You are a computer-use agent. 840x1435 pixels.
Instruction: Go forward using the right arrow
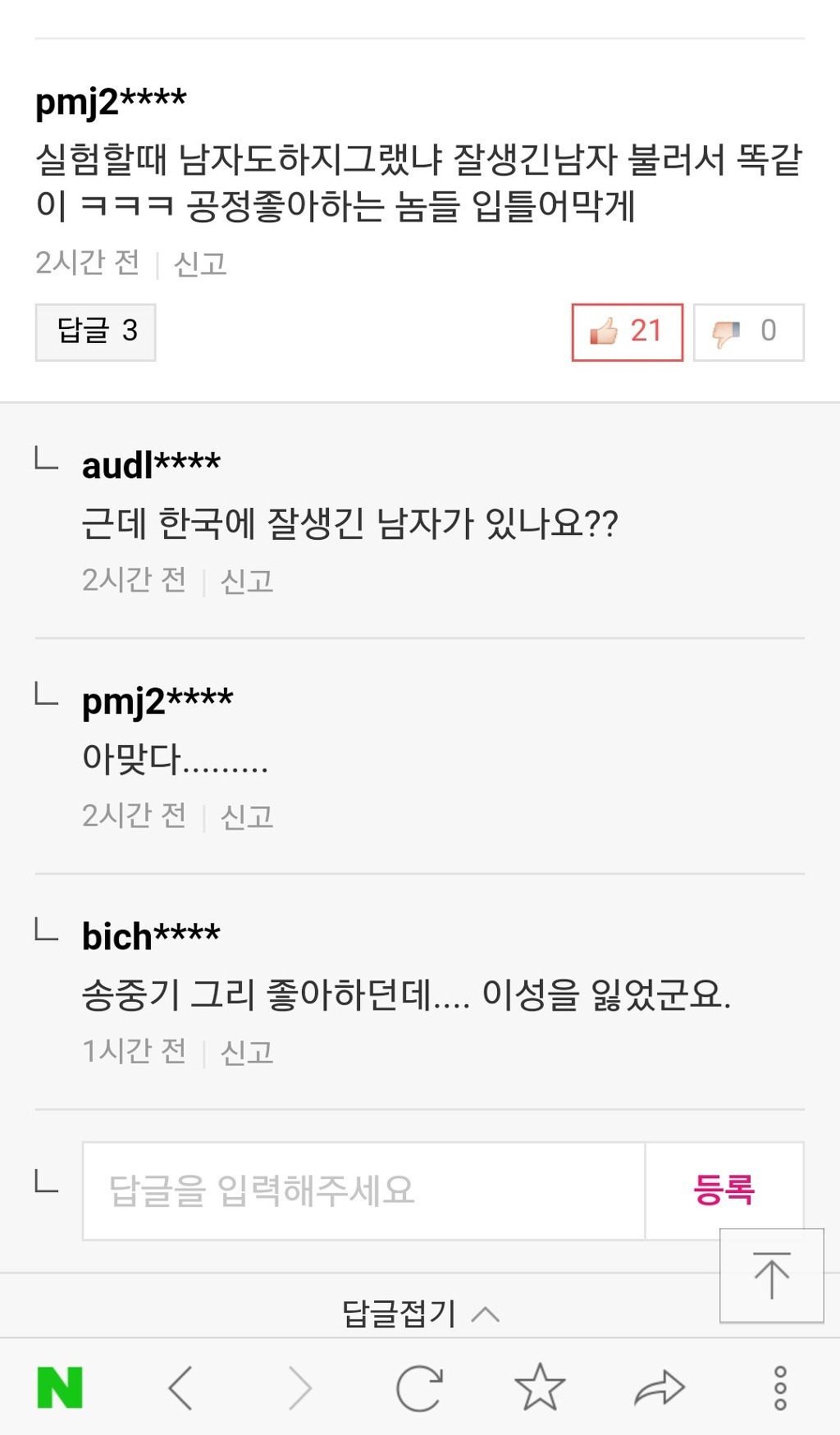coord(300,1387)
